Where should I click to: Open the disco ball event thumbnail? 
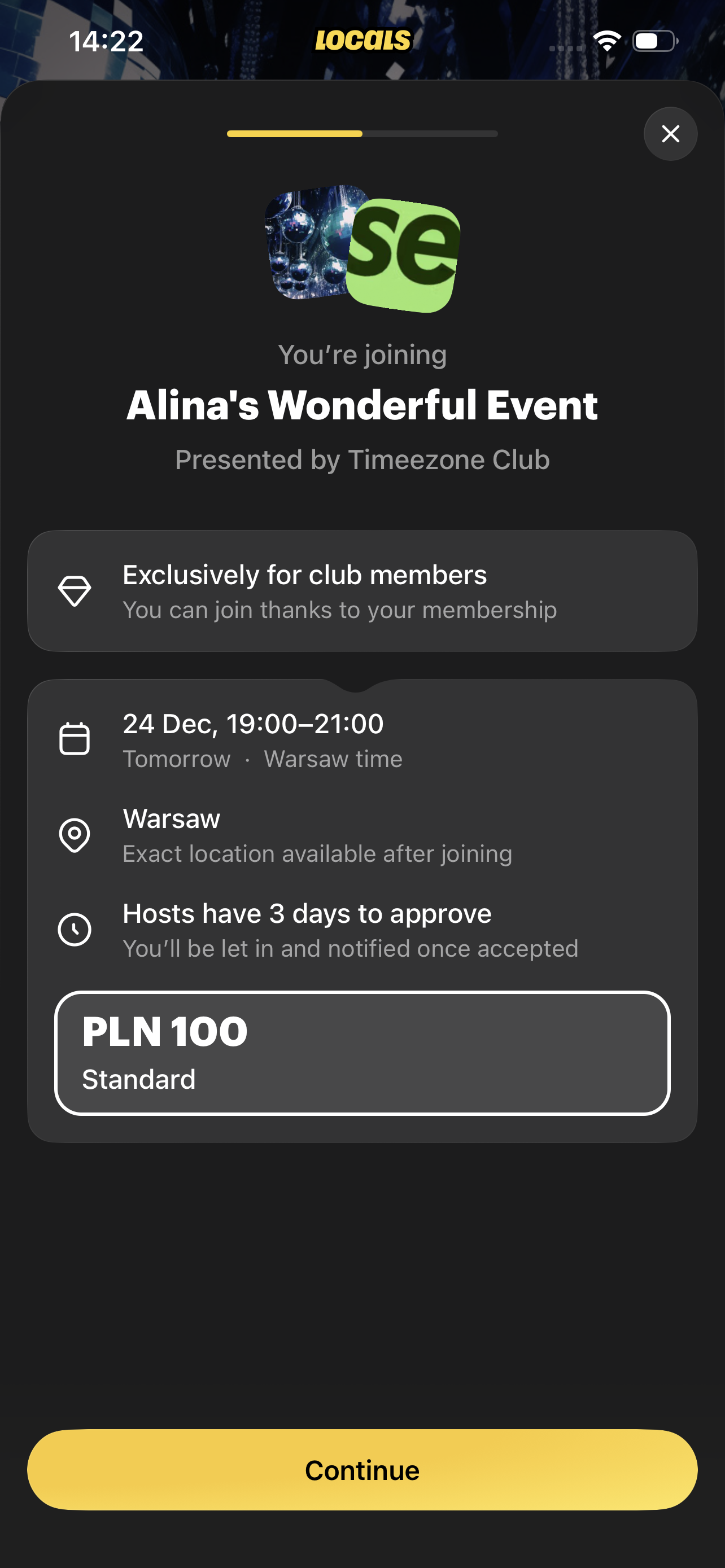(311, 243)
